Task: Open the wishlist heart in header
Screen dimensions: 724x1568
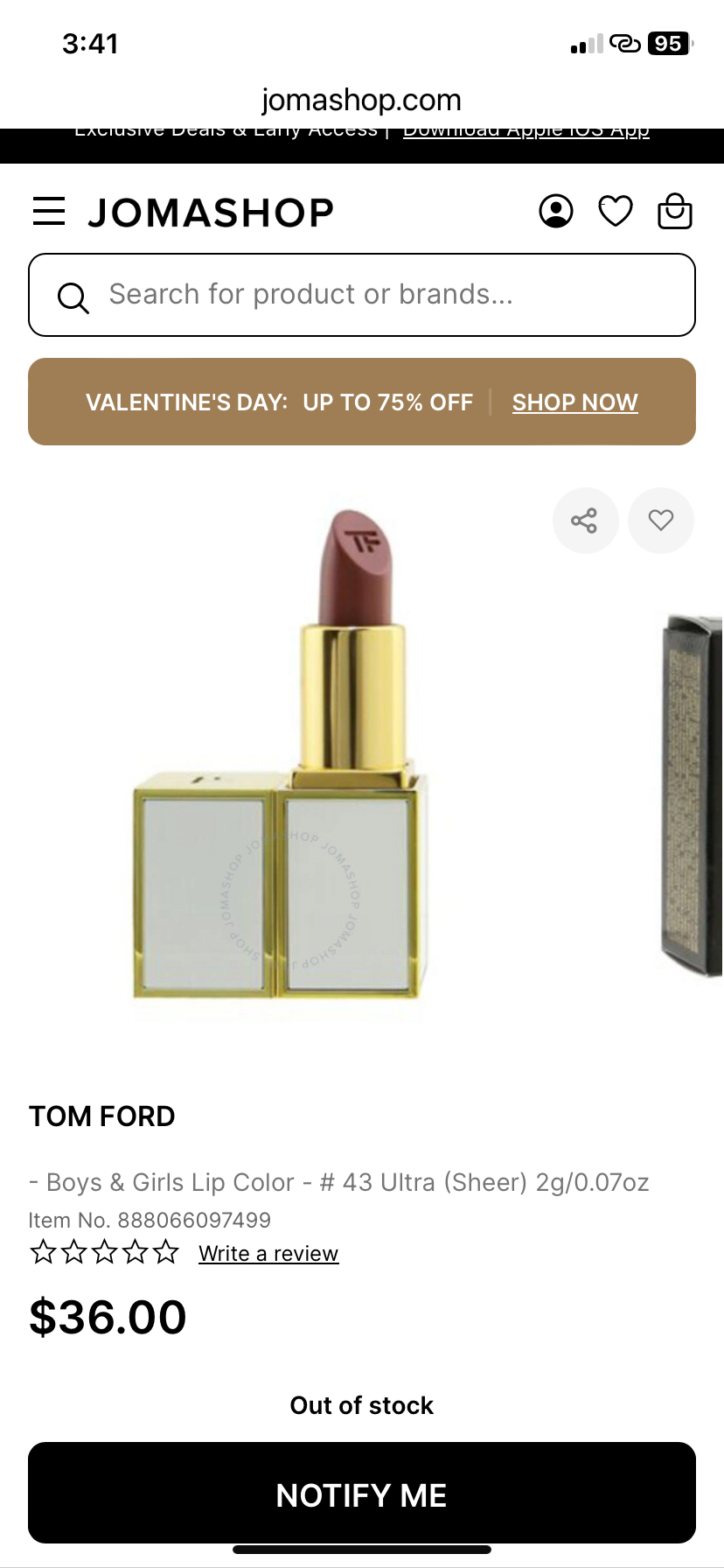Action: 616,211
